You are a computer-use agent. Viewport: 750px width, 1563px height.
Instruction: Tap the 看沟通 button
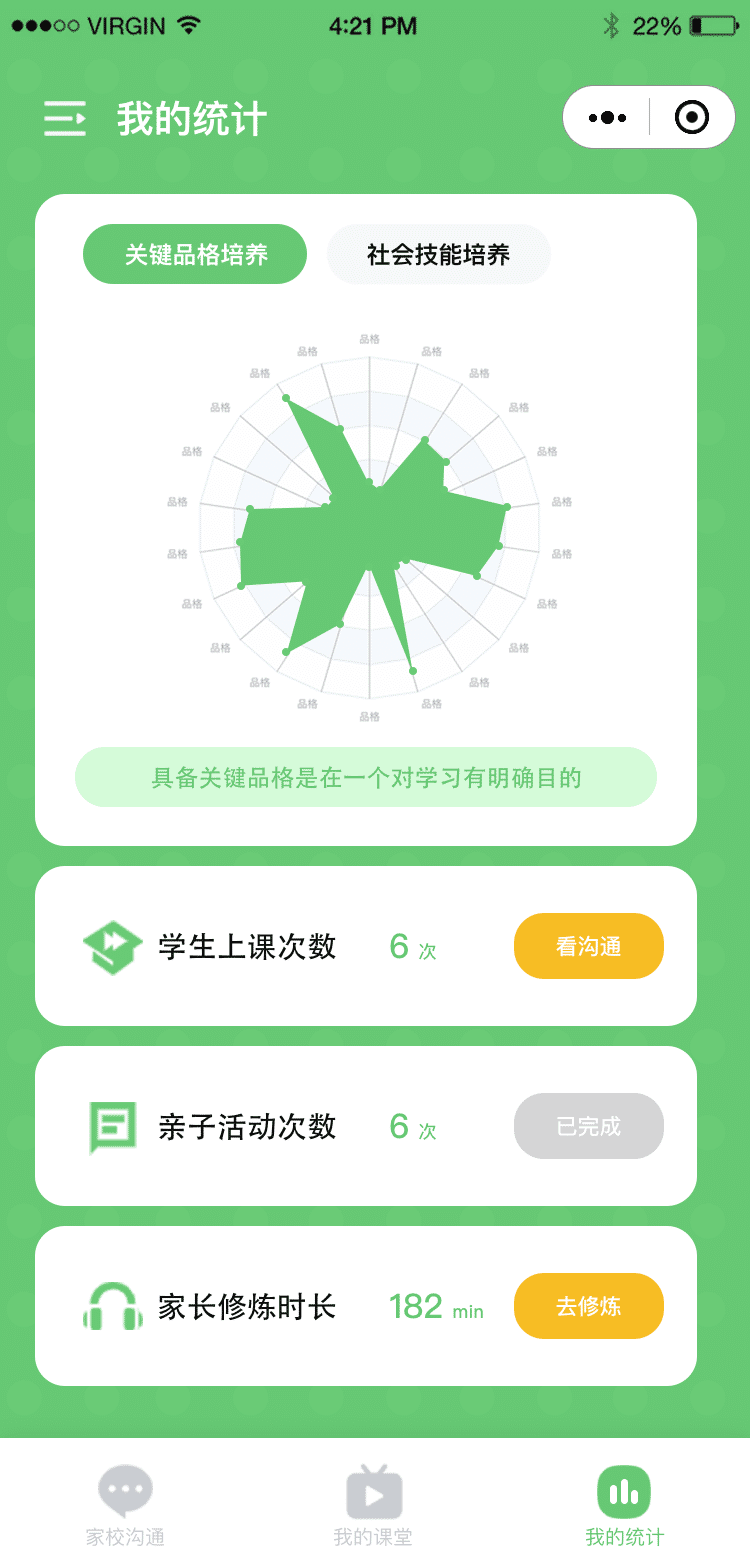[588, 946]
